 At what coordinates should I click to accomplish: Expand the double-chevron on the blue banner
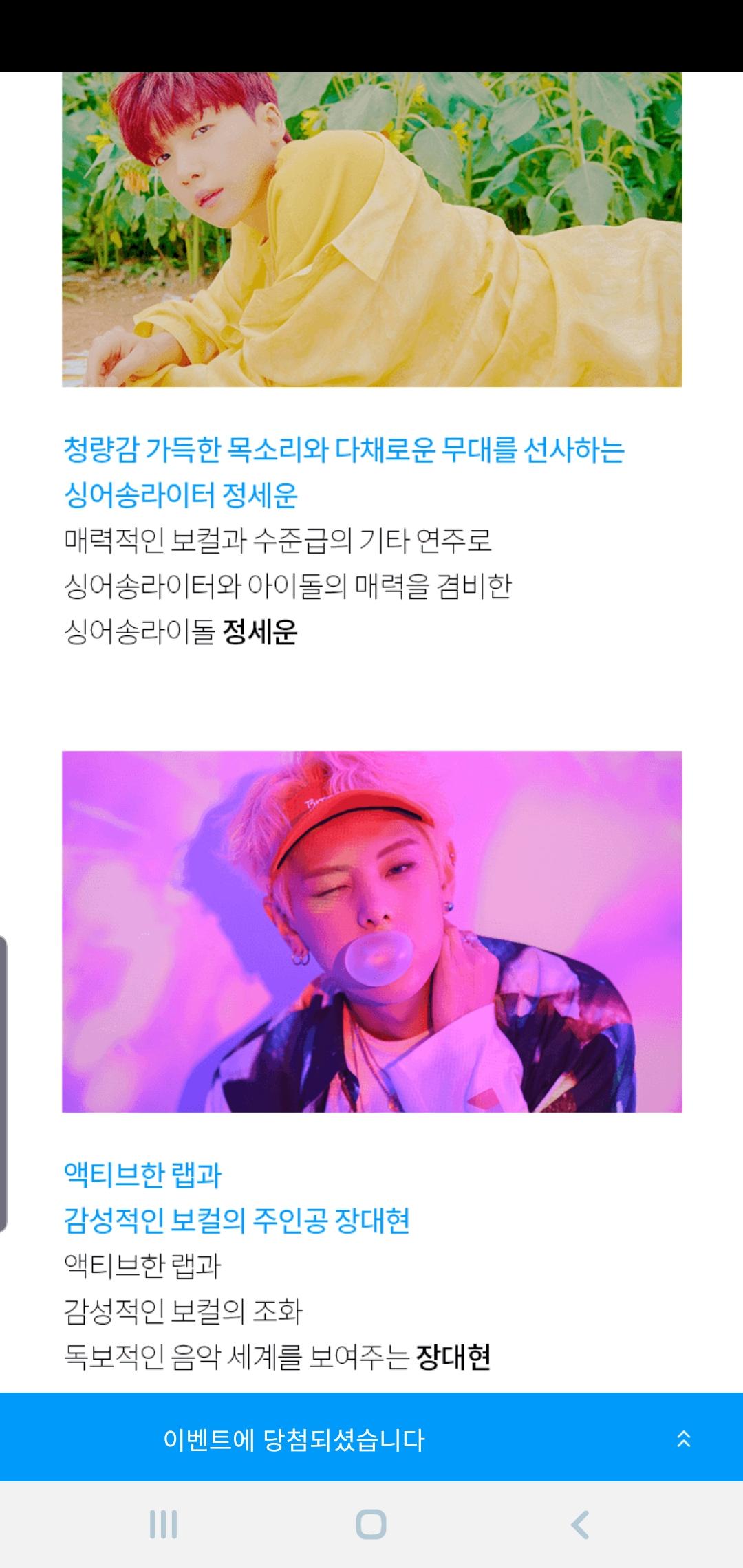pos(683,1439)
